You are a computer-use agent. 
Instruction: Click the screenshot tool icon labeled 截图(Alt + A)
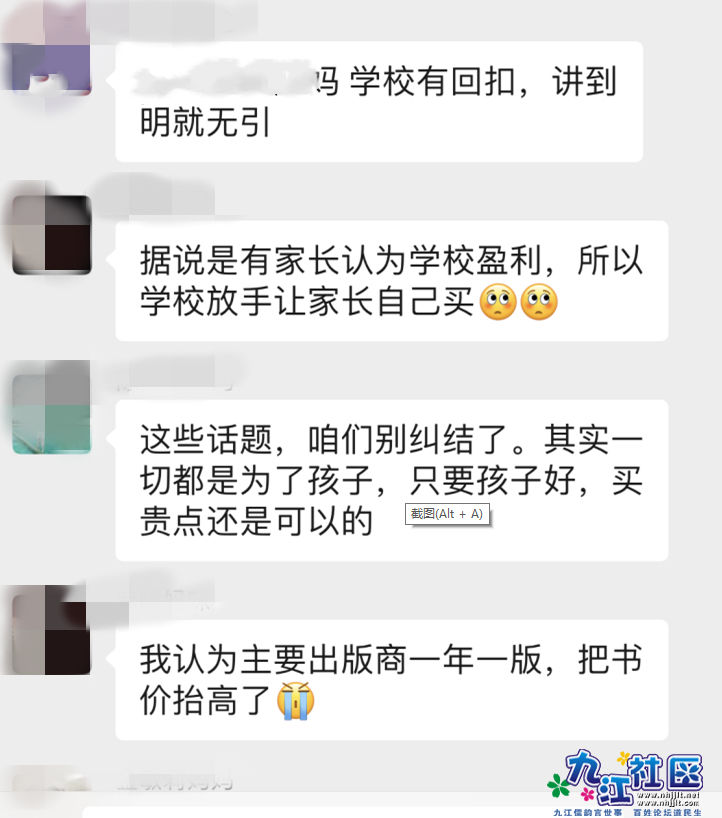pyautogui.click(x=447, y=514)
